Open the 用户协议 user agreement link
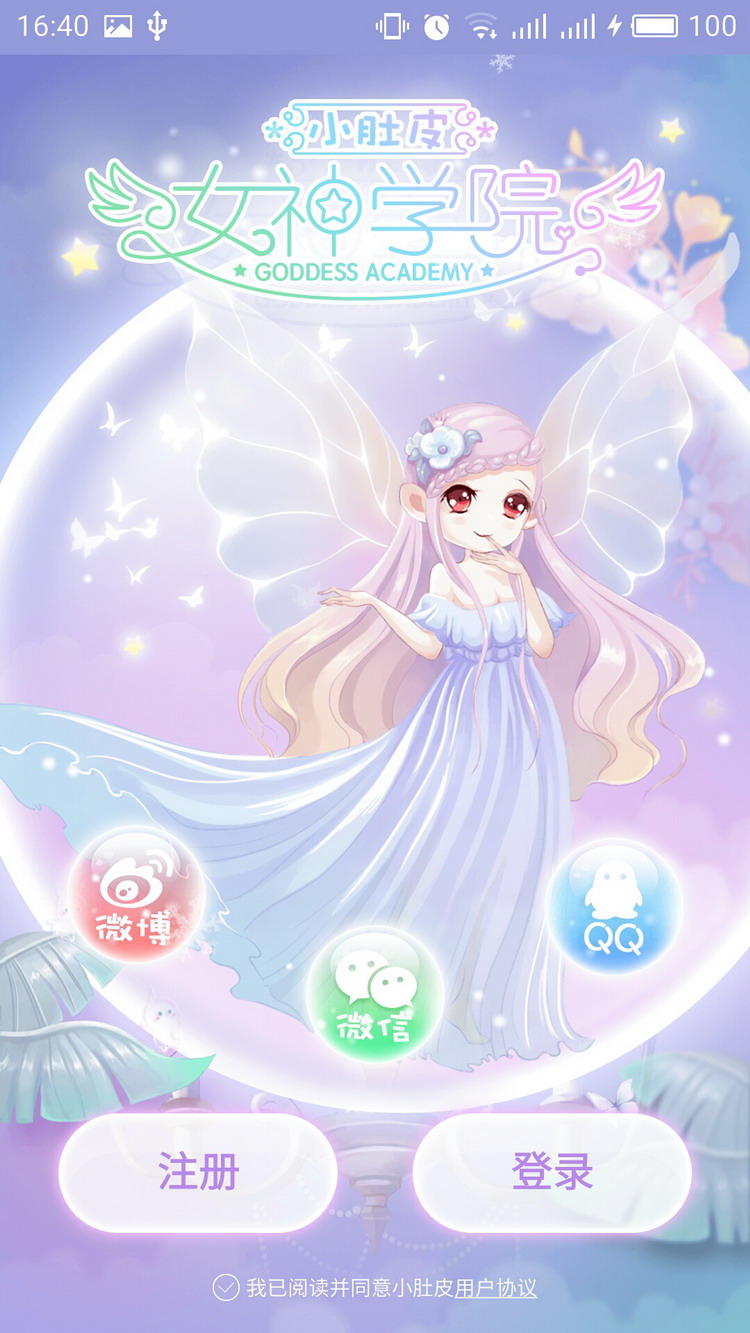 [496, 1288]
